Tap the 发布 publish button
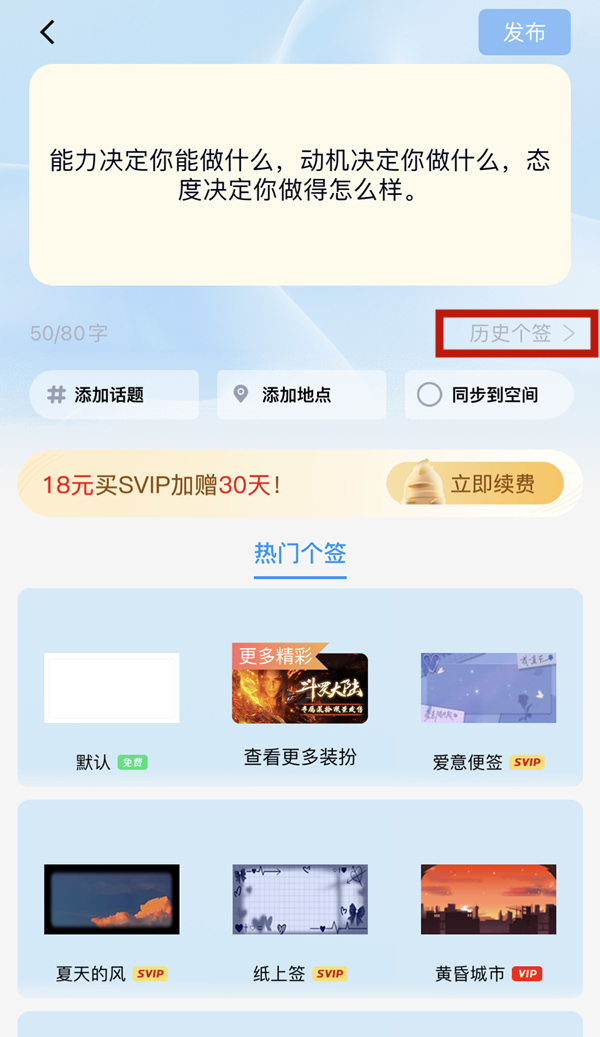The height and width of the screenshot is (1037, 600). [x=524, y=32]
